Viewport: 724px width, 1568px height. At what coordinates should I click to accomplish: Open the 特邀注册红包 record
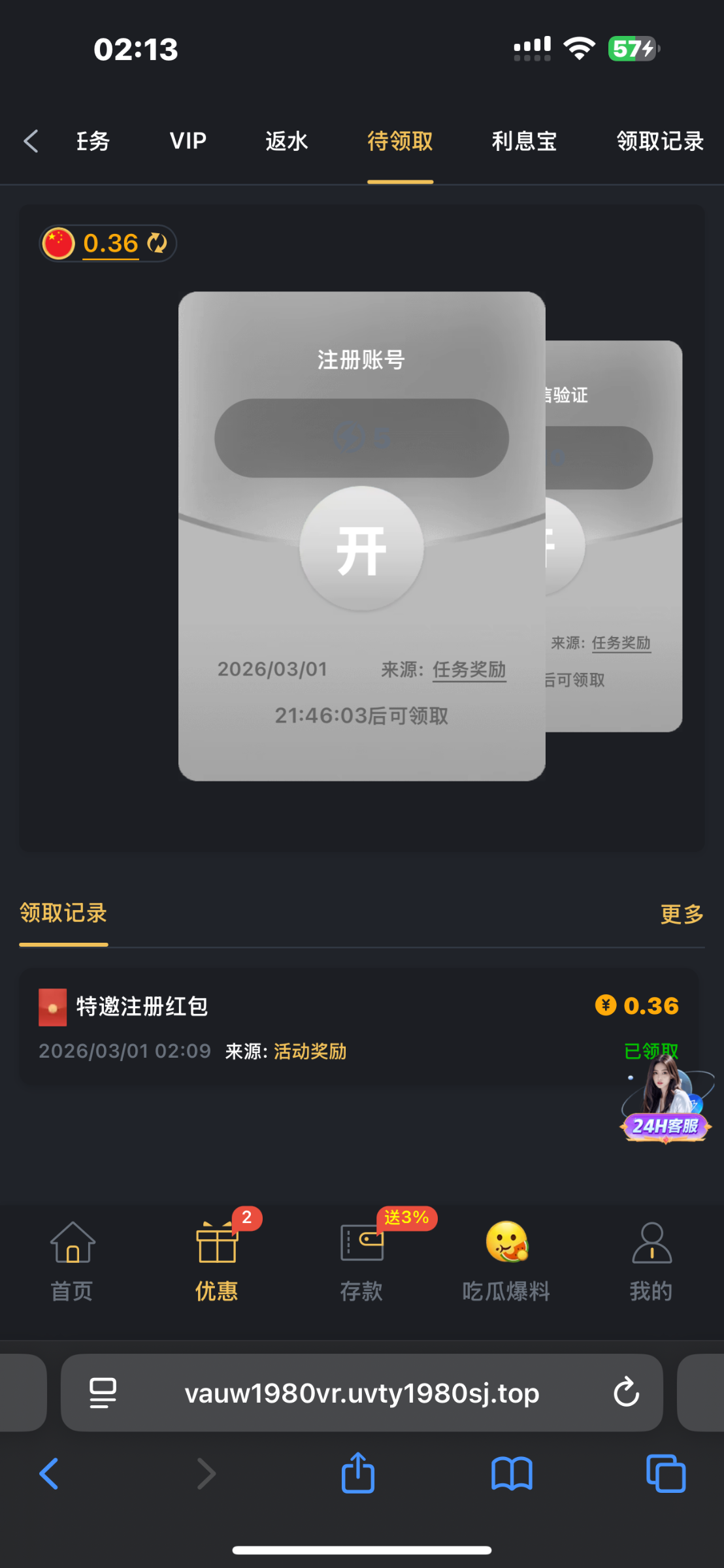pyautogui.click(x=142, y=1006)
